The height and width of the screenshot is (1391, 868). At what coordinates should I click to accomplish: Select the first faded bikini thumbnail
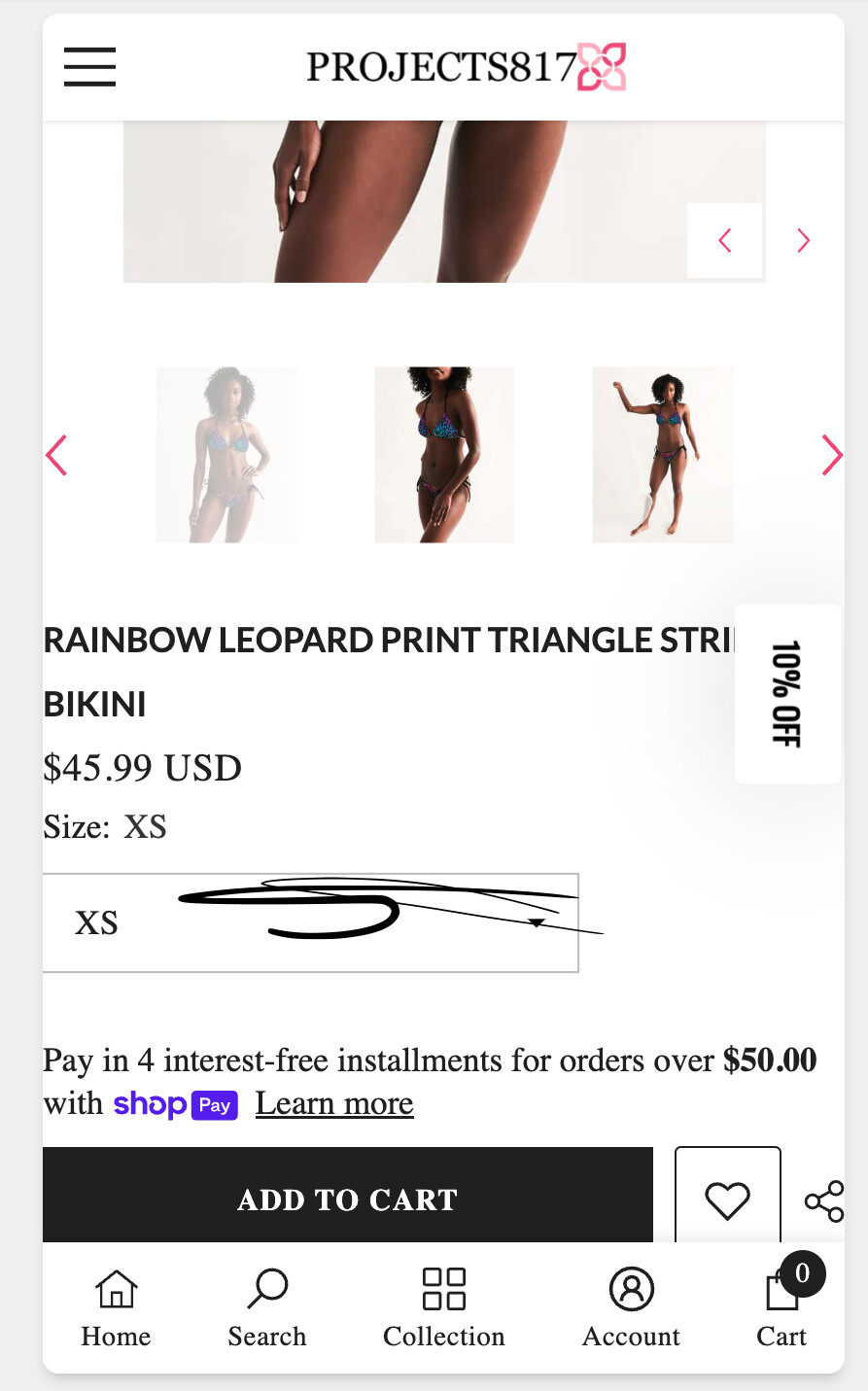click(x=226, y=454)
